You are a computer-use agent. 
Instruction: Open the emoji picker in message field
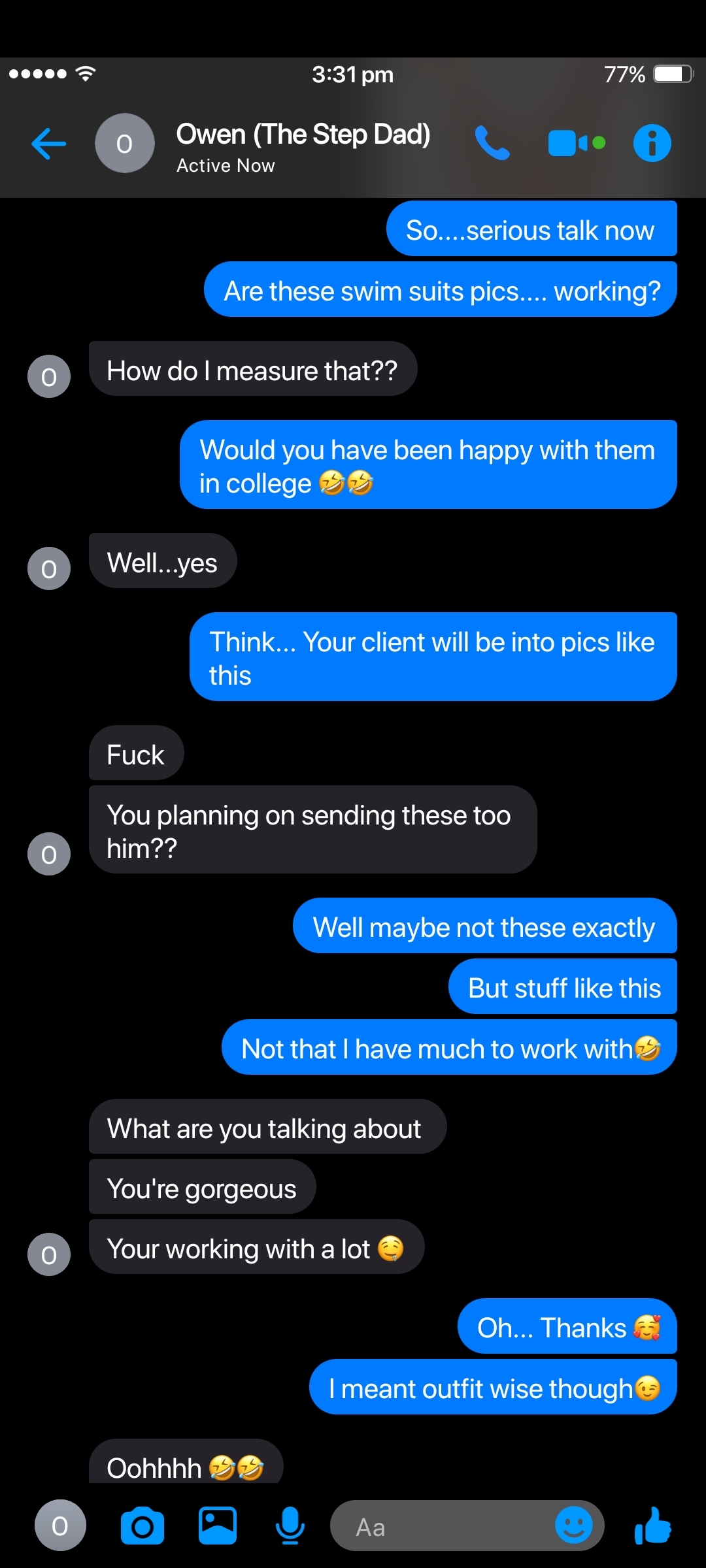click(x=573, y=1526)
